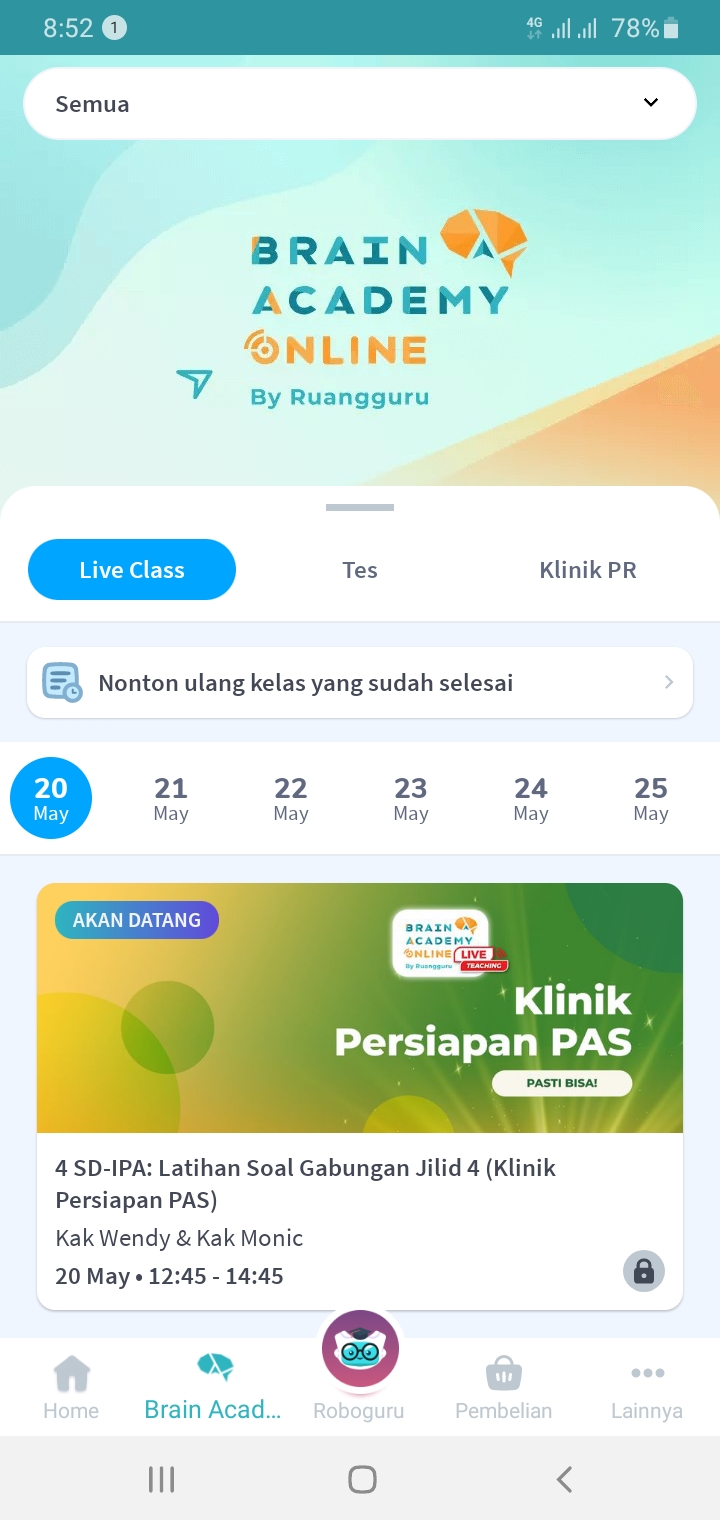Select the Live Class tab
Image resolution: width=720 pixels, height=1520 pixels.
click(x=132, y=570)
